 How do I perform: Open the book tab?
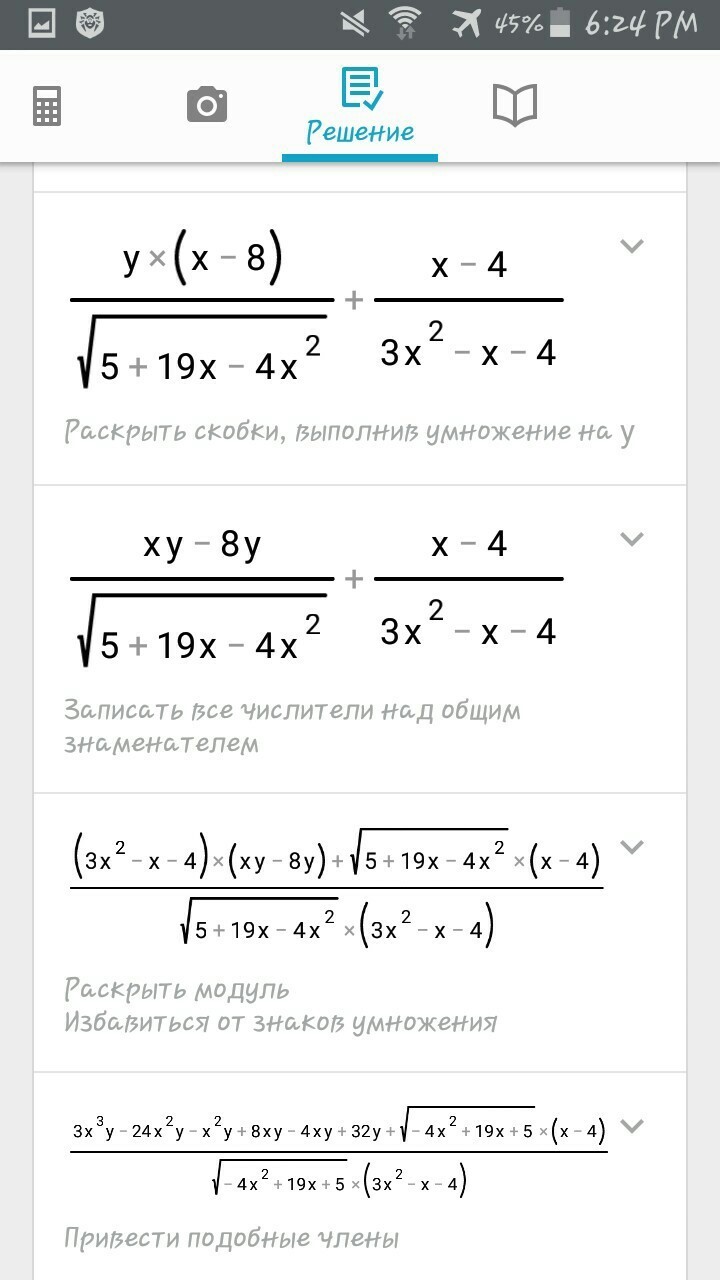pos(515,105)
